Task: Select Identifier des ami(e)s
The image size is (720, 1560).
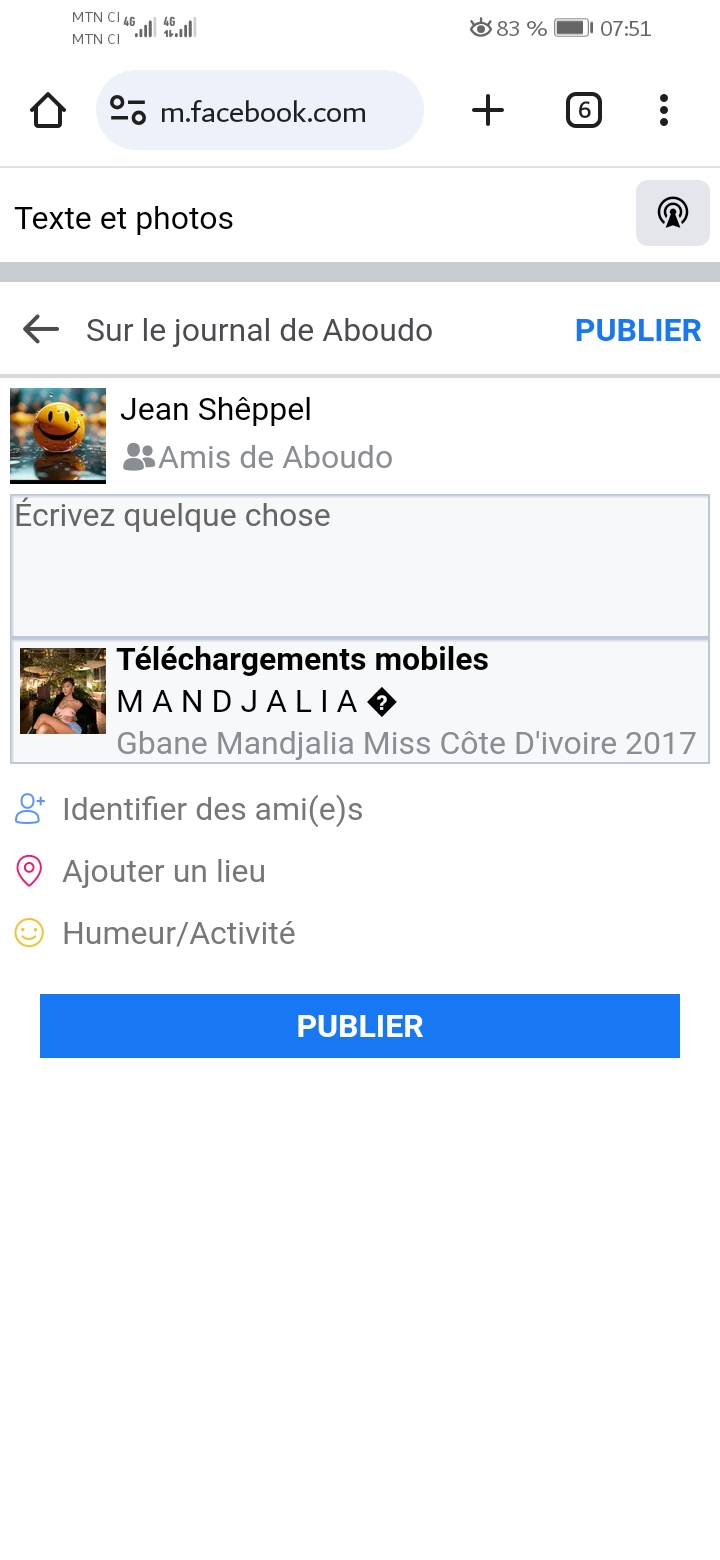Action: click(212, 809)
